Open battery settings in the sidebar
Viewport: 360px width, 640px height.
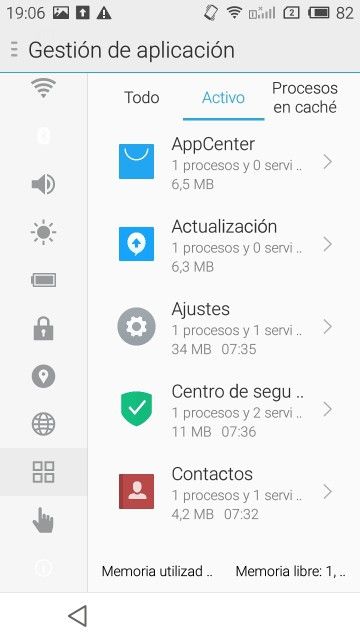(43, 280)
